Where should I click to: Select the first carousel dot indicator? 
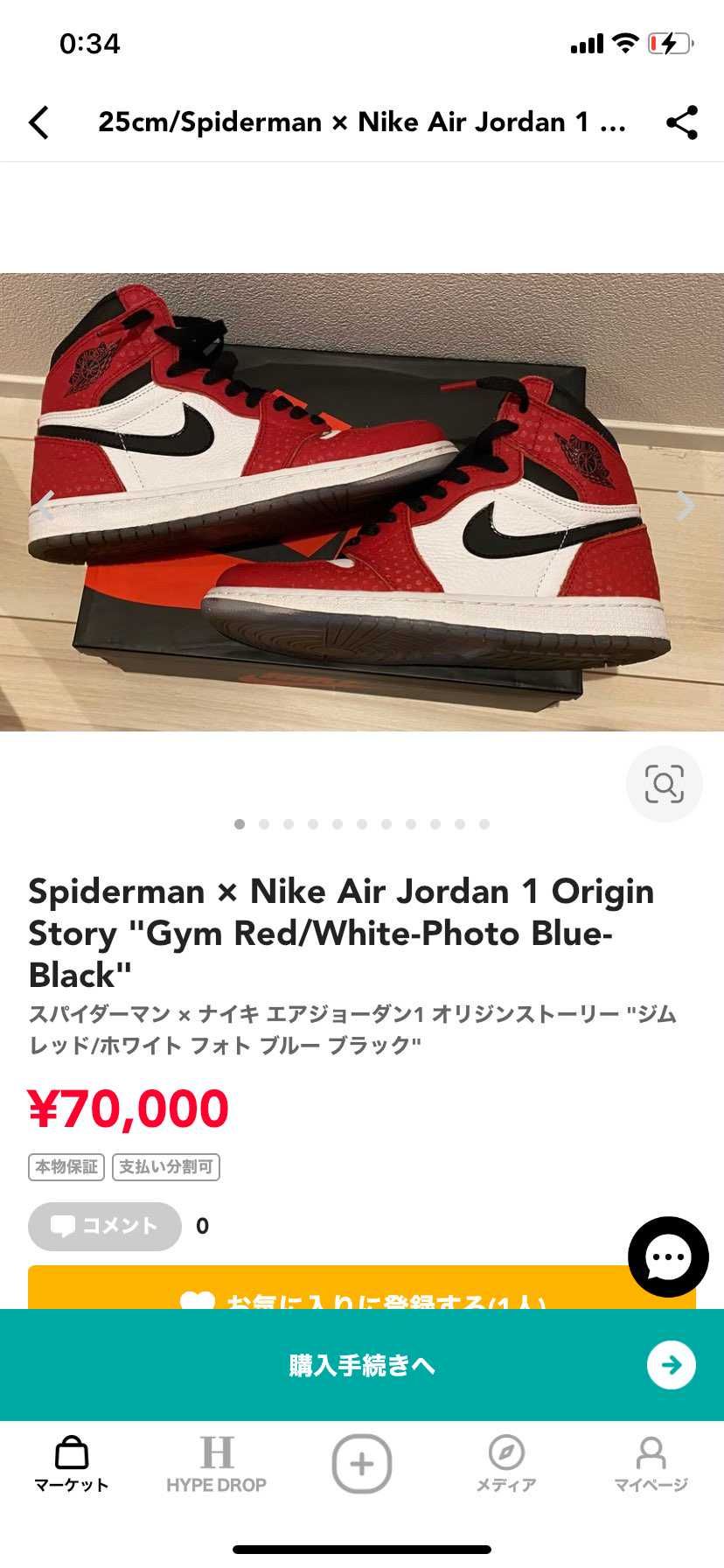(x=240, y=823)
